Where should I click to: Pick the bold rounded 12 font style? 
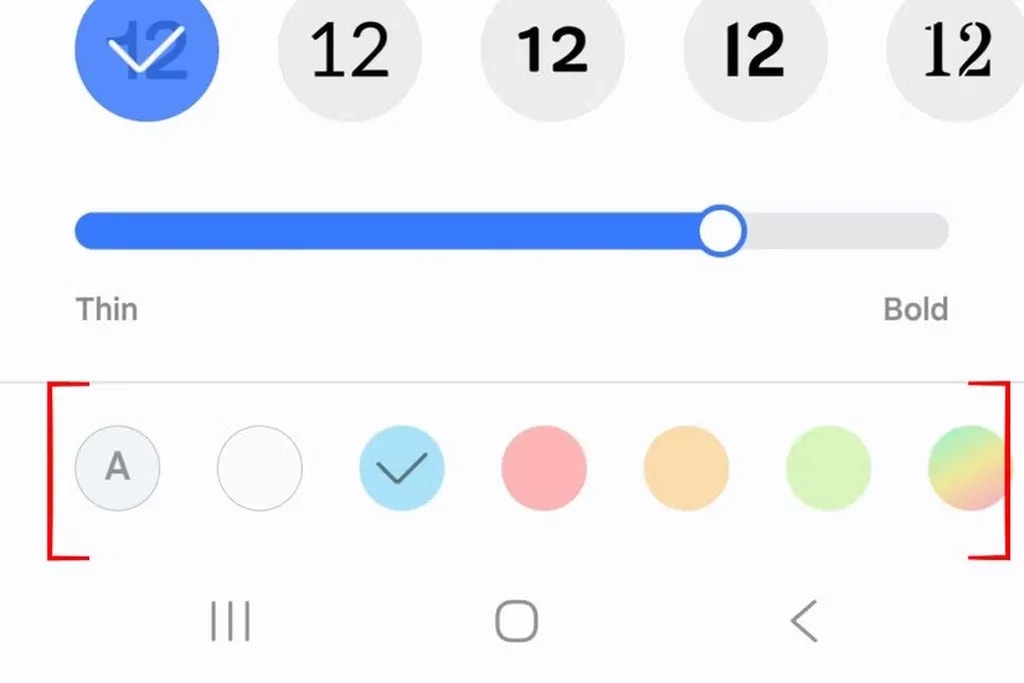pos(552,50)
